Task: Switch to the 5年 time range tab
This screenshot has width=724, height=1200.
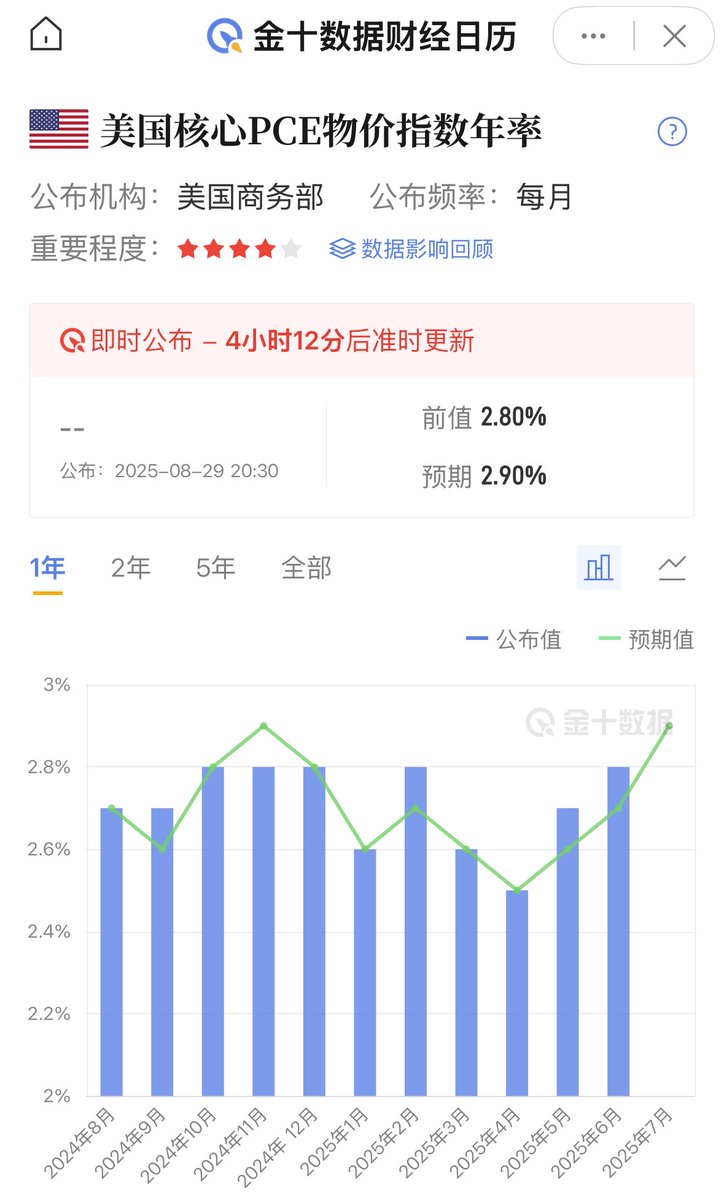Action: [216, 569]
